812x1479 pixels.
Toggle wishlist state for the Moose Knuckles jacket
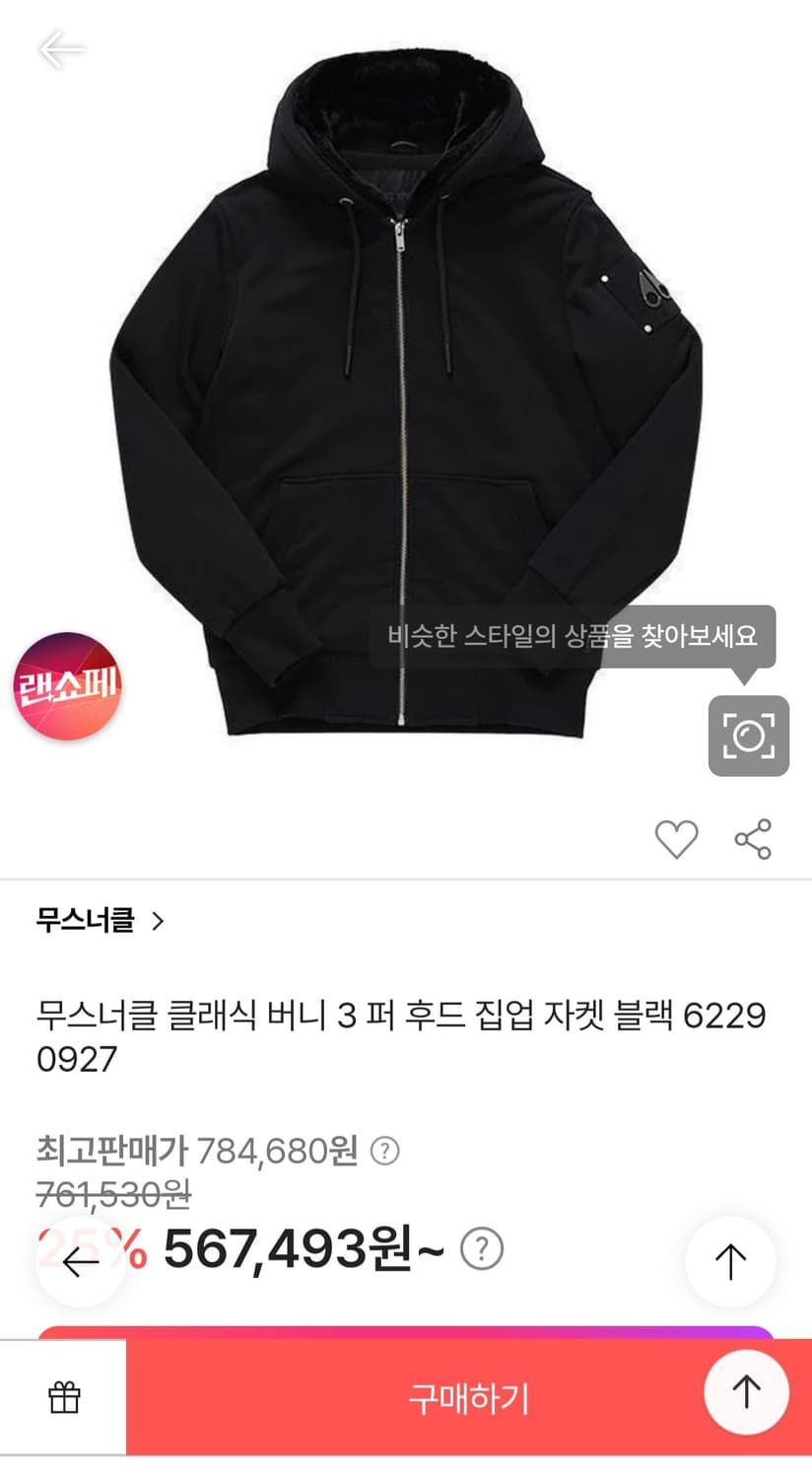677,838
